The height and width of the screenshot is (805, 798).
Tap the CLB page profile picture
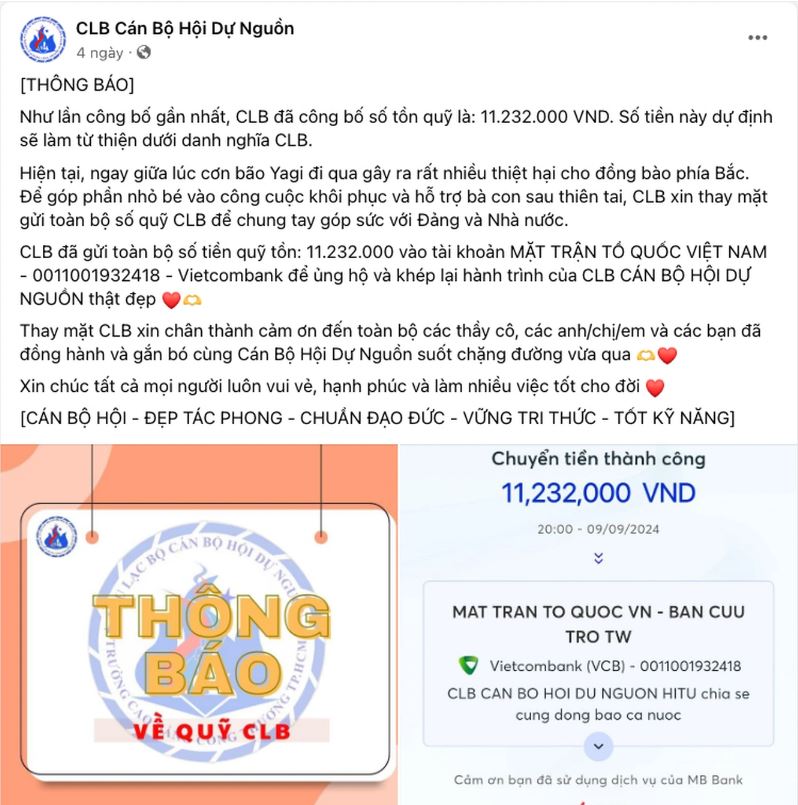click(42, 38)
